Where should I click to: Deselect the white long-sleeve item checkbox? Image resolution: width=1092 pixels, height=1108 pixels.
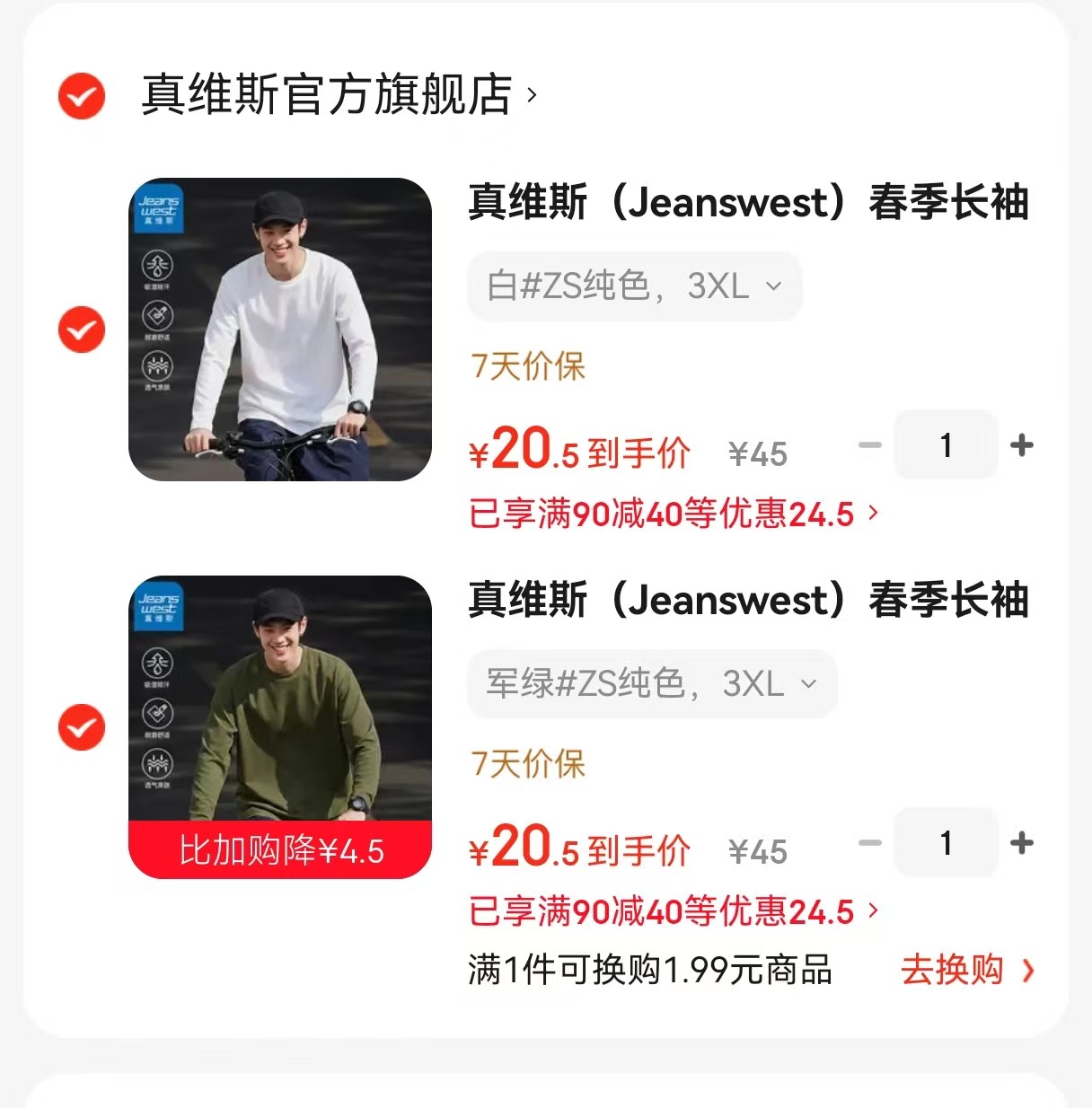(x=82, y=330)
